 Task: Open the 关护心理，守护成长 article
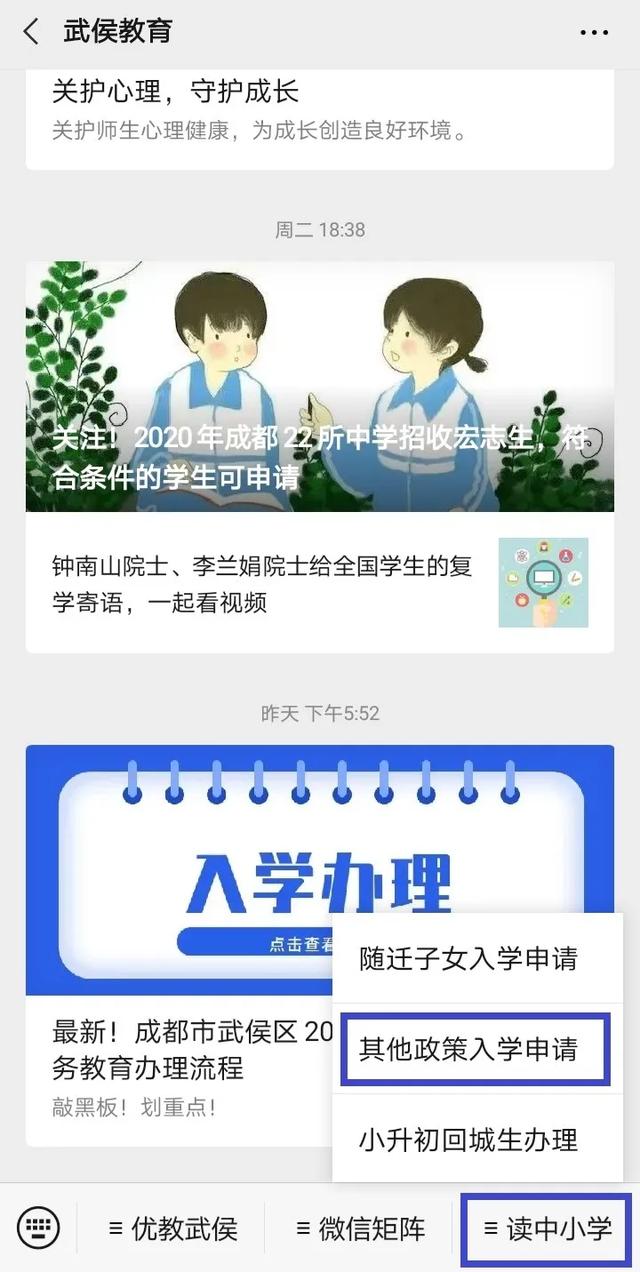pyautogui.click(x=319, y=110)
